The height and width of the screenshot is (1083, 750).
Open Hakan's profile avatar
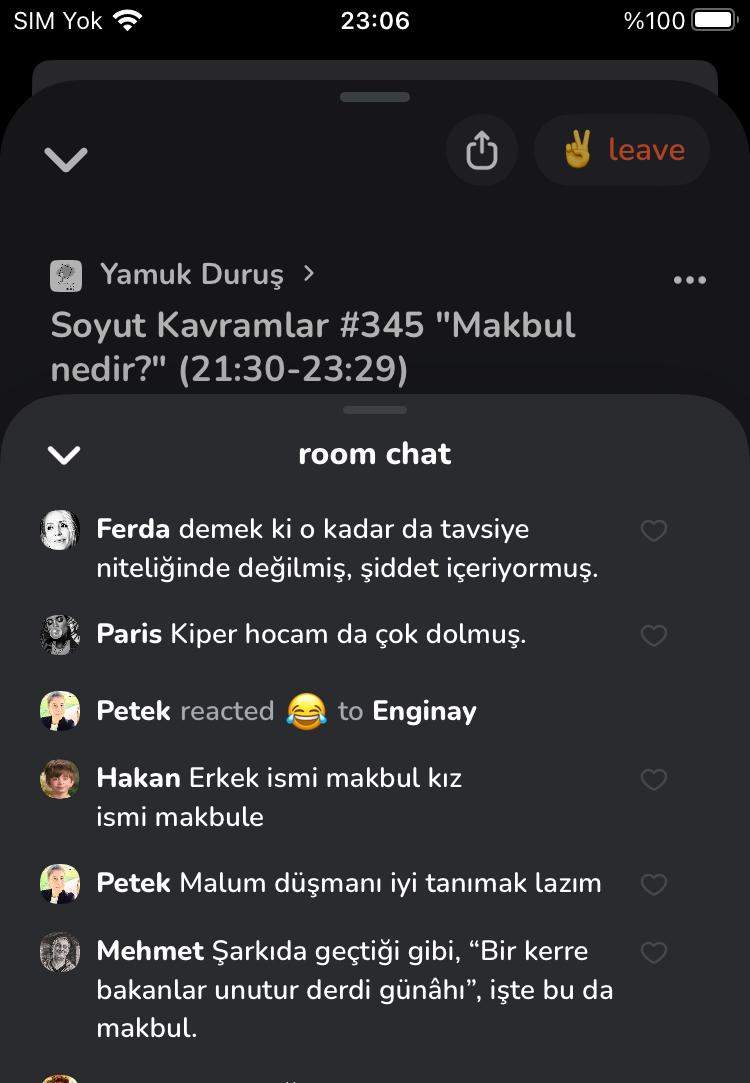pos(60,779)
